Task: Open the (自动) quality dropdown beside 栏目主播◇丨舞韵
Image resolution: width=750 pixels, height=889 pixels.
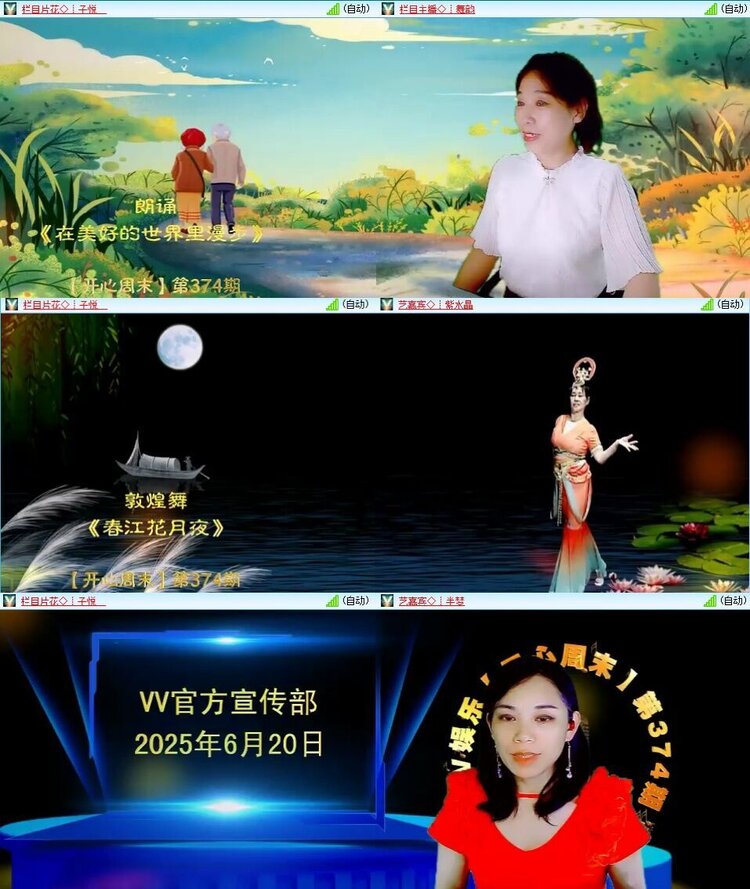Action: pos(731,9)
